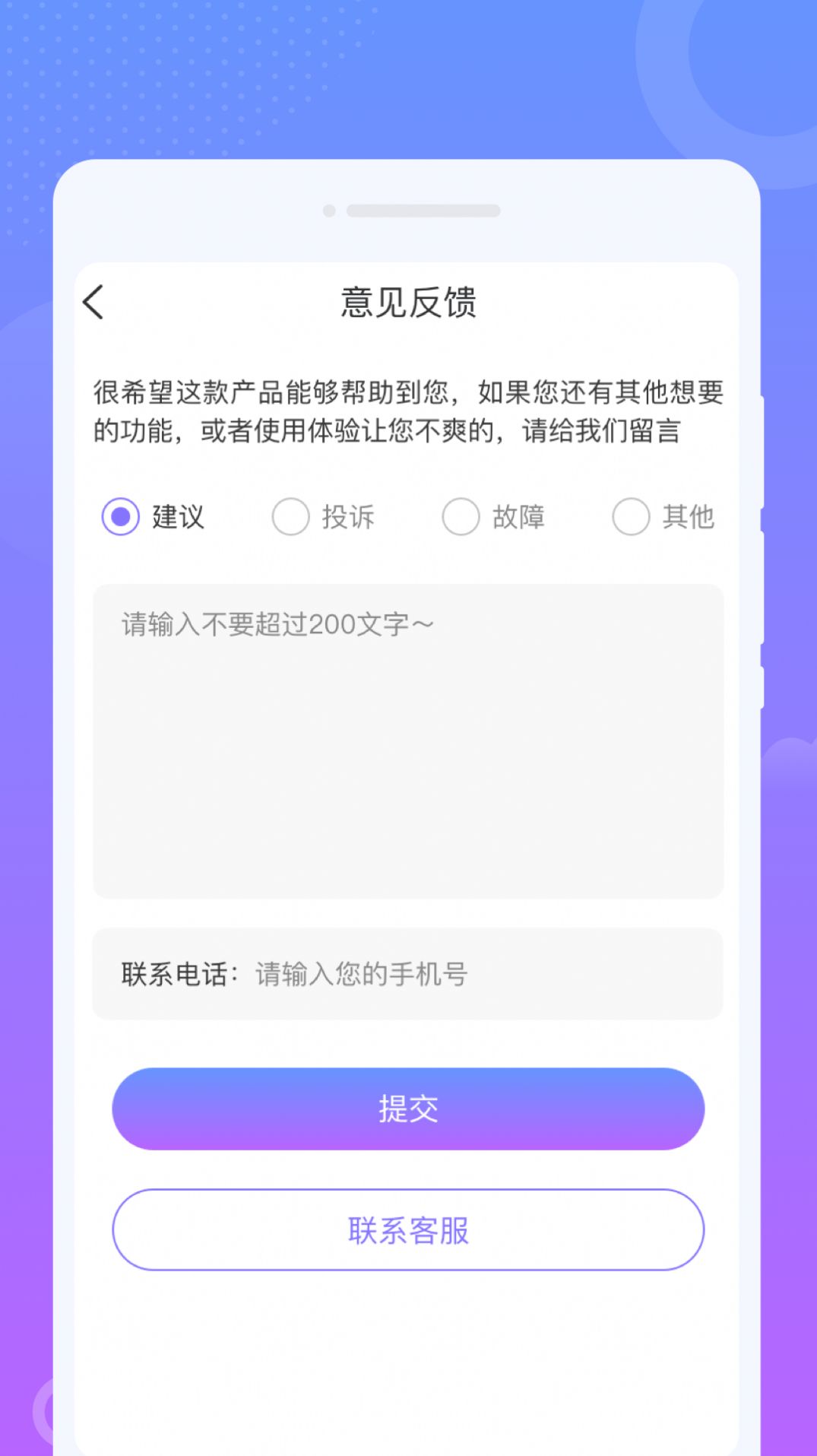Tap the 意见反馈 page title

(x=408, y=302)
